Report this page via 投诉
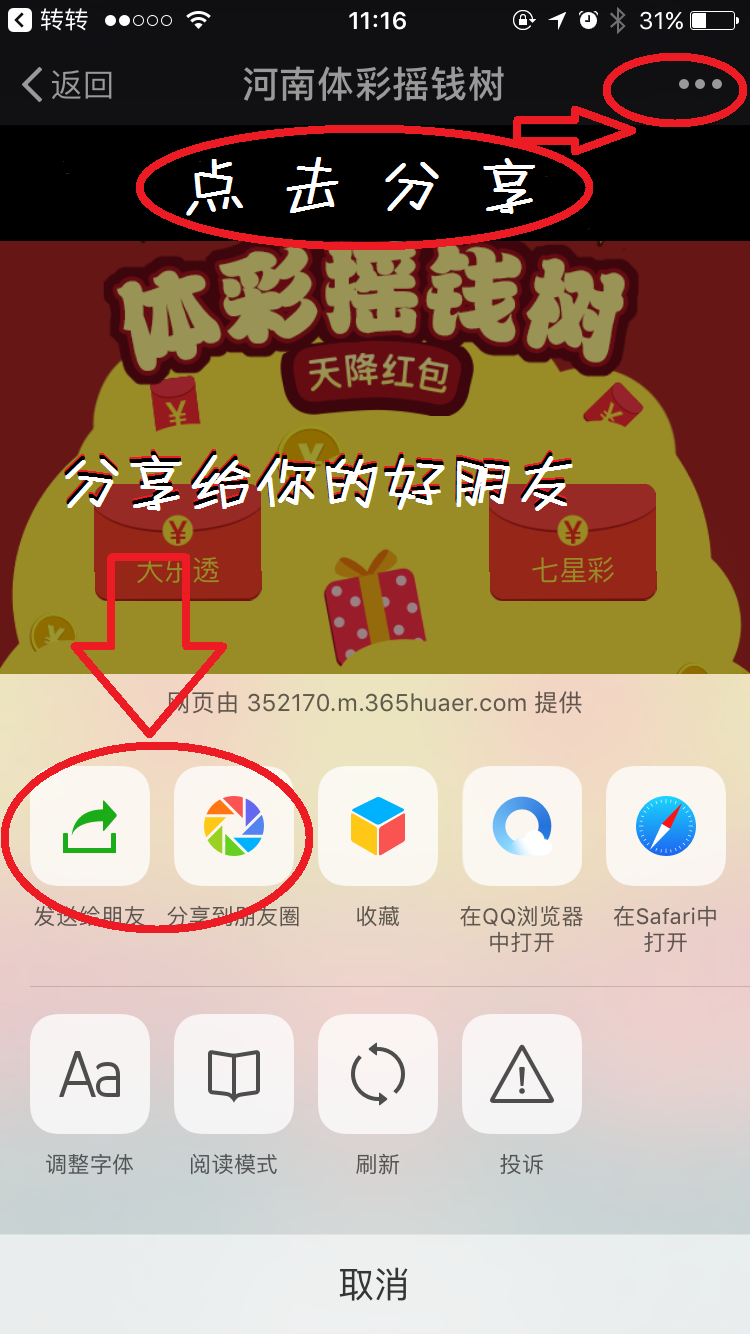Screen dimensions: 750x1334 point(522,1074)
